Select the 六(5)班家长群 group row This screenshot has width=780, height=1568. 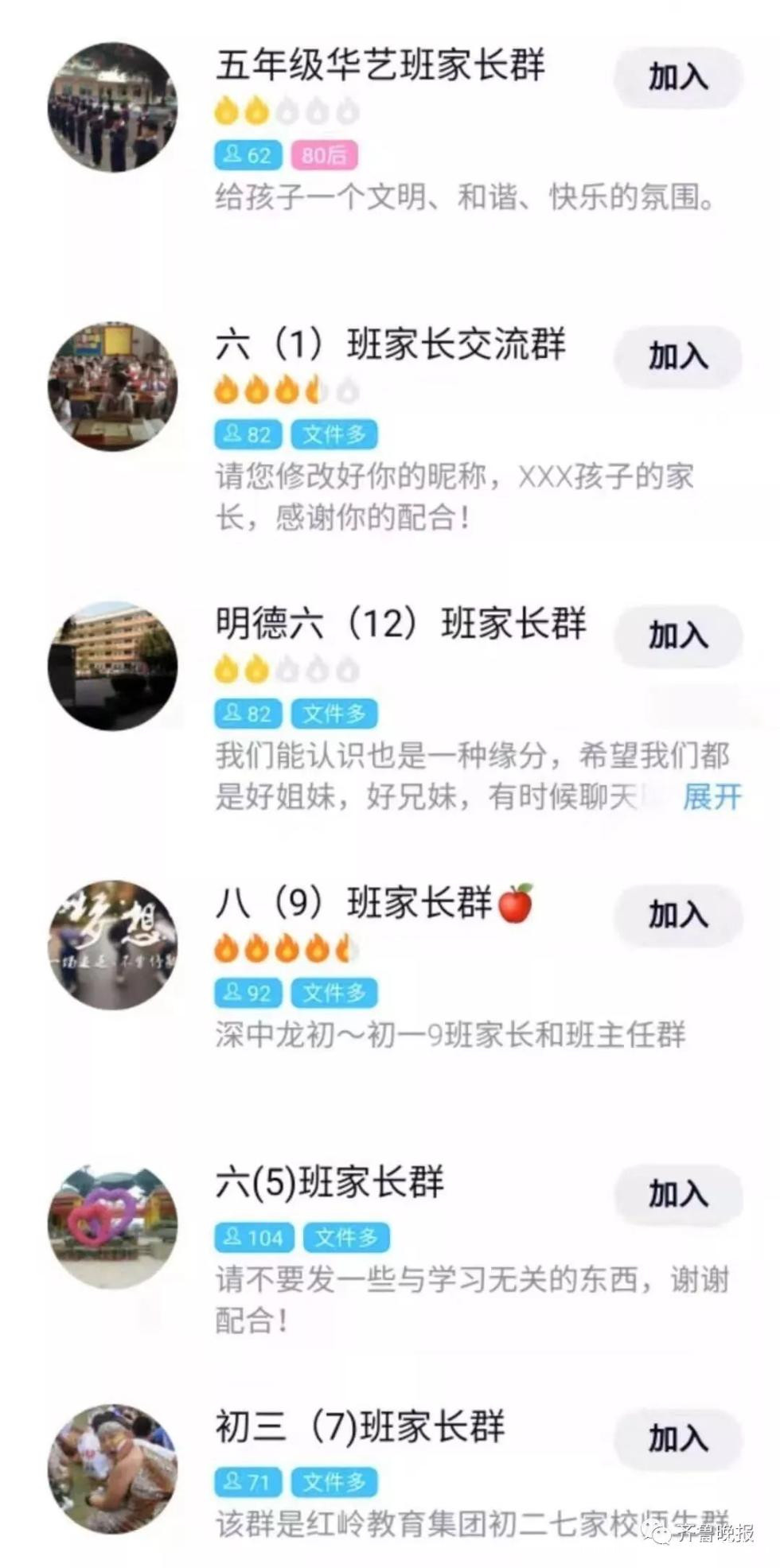pos(330,1182)
